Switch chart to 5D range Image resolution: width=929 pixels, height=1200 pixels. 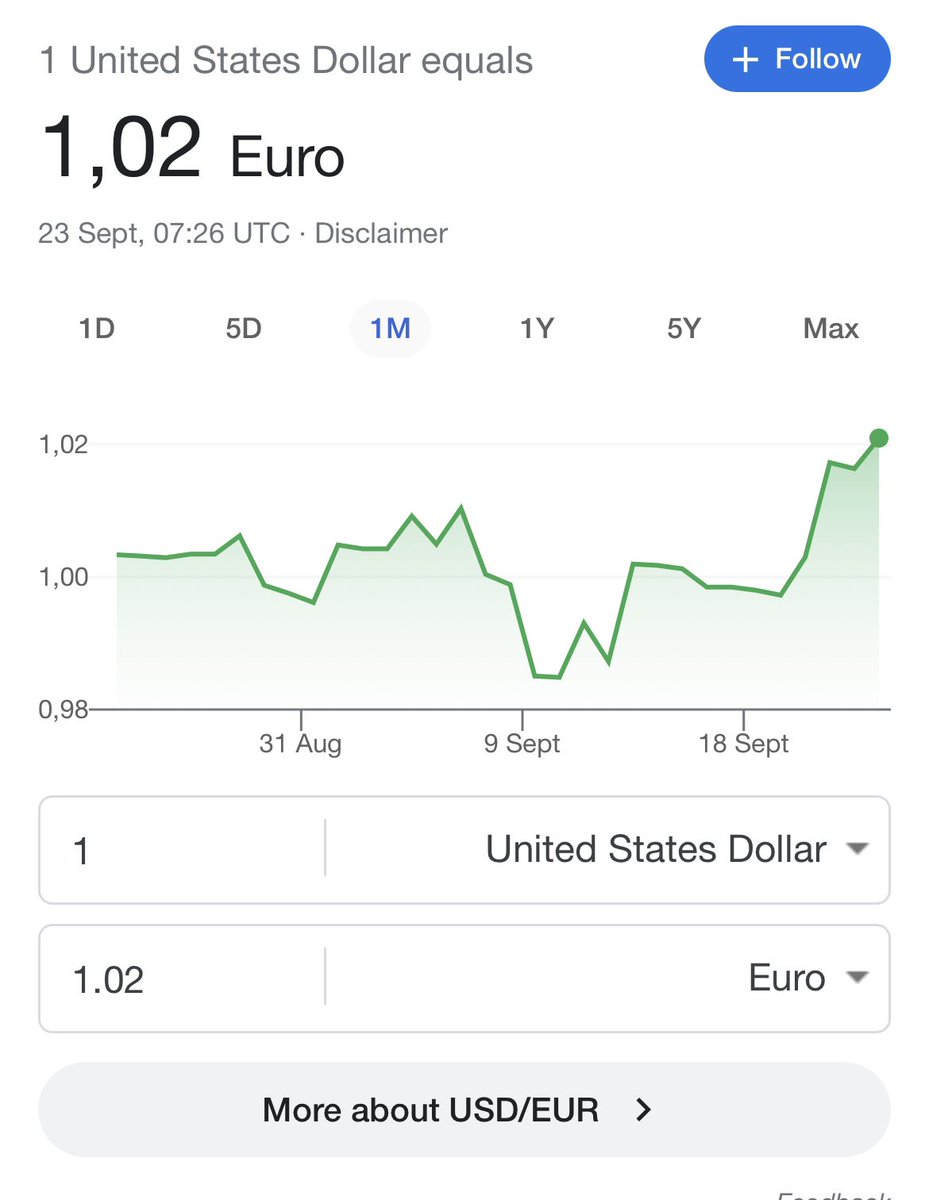pos(243,328)
